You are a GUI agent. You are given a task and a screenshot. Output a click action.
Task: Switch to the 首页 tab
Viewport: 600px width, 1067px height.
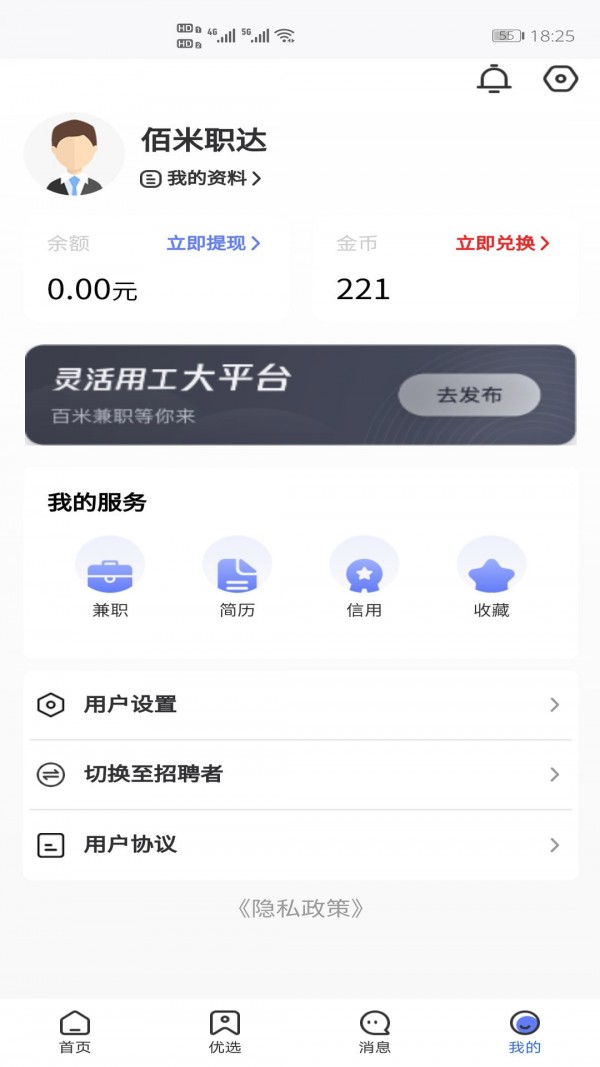coord(75,1032)
